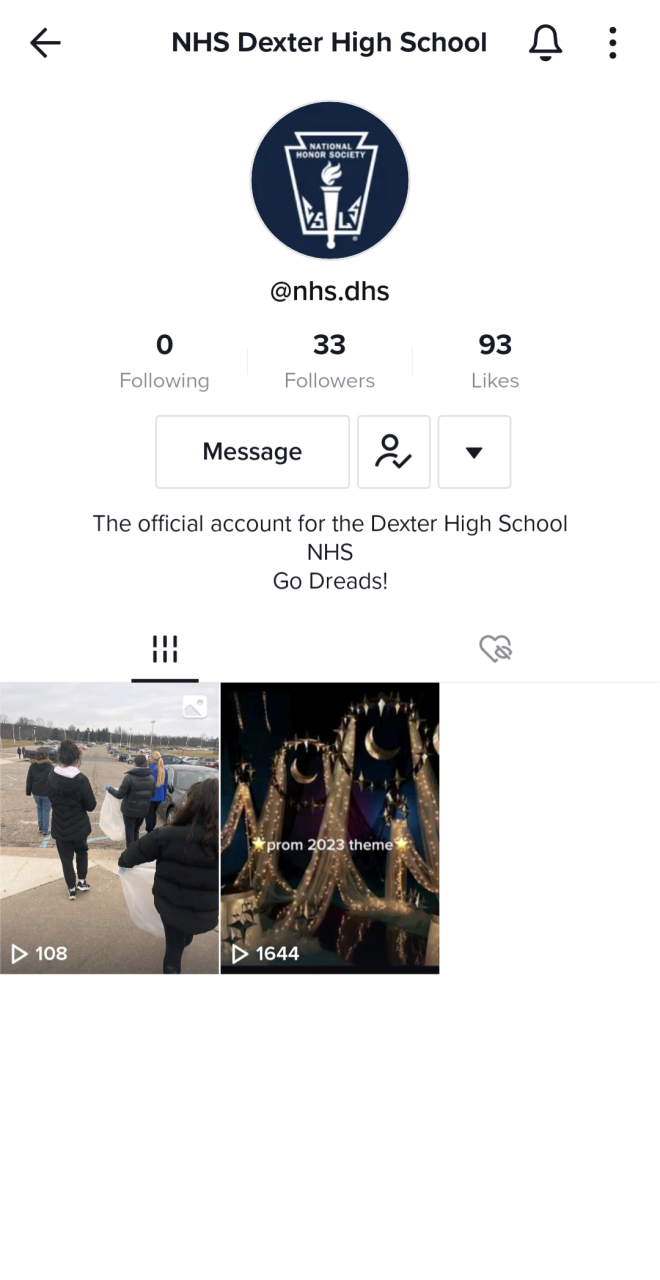Open the notifications bell settings
This screenshot has height=1280, width=660.
pos(545,43)
